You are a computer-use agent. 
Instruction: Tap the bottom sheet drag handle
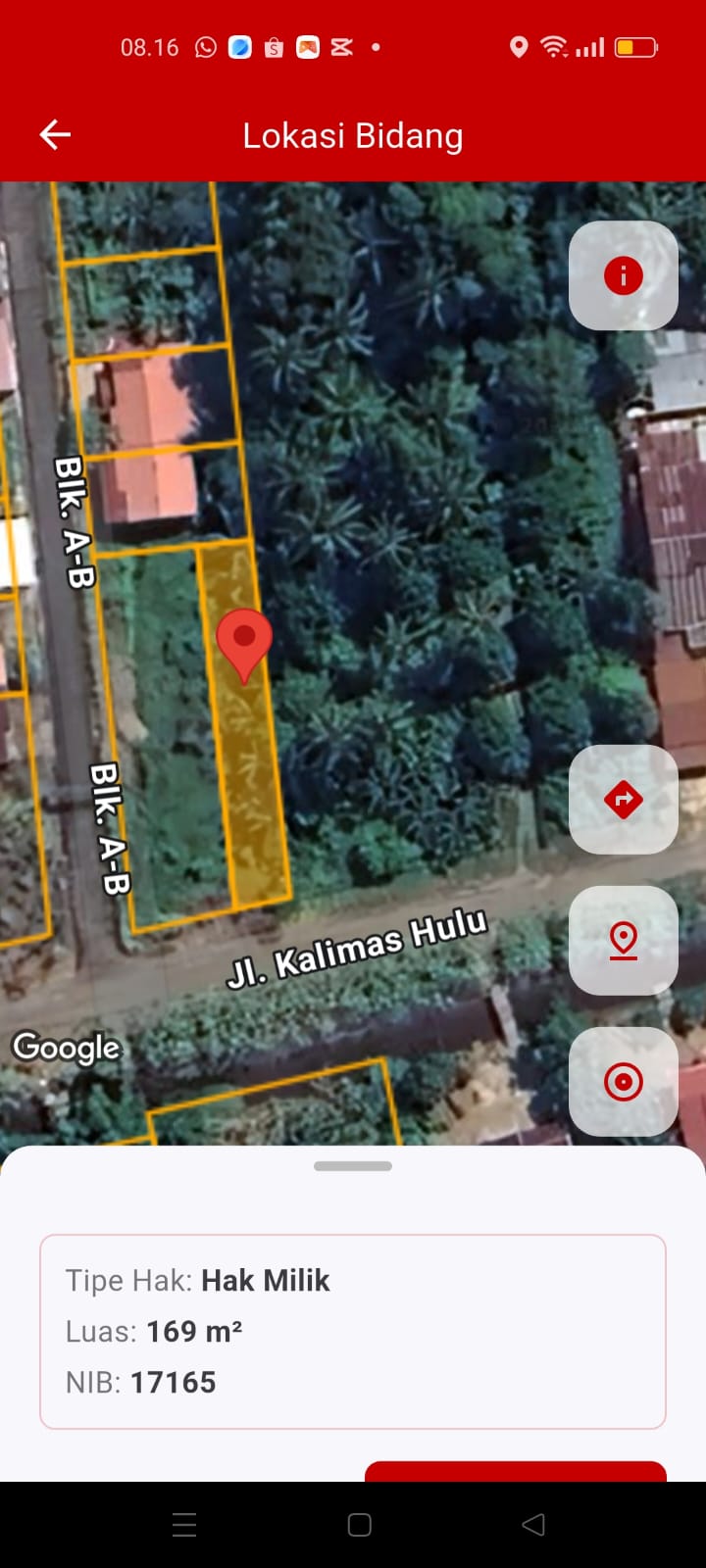coord(353,1166)
